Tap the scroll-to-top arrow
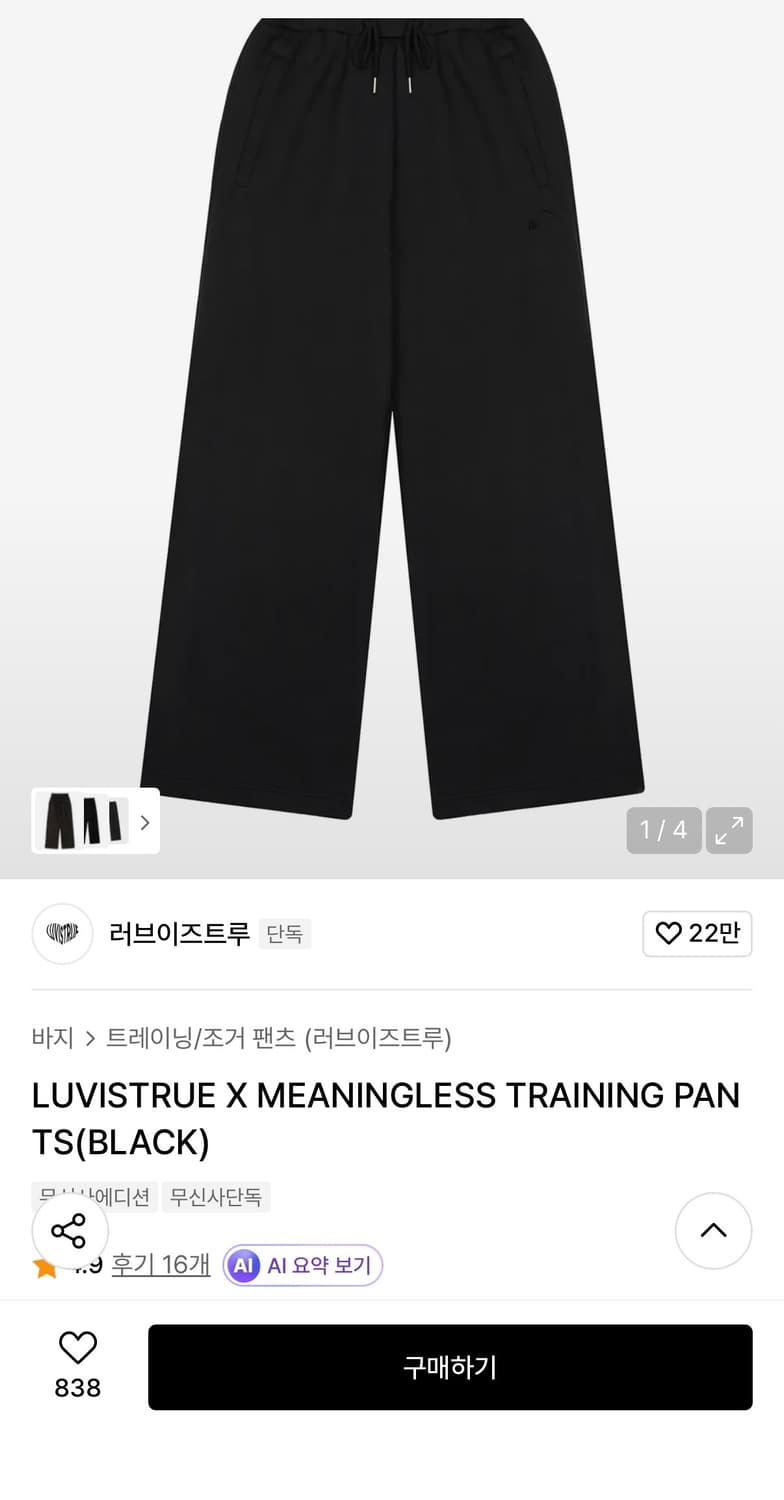The image size is (784, 1500). (713, 1231)
